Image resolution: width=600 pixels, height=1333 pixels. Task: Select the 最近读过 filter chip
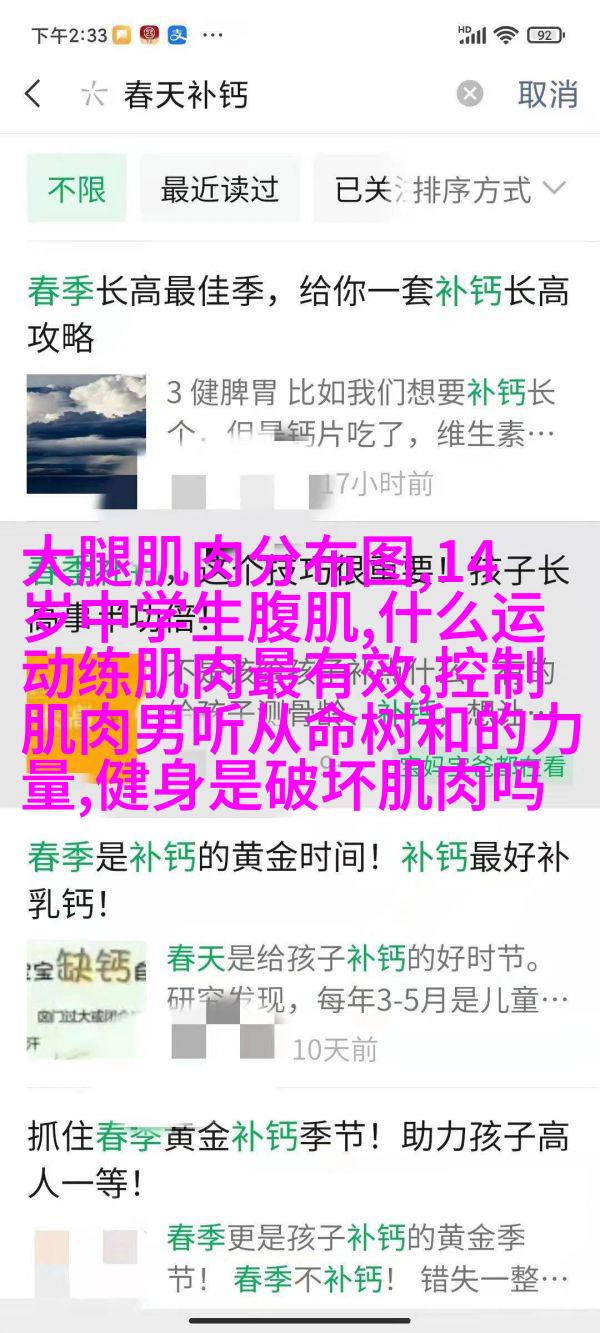[219, 189]
